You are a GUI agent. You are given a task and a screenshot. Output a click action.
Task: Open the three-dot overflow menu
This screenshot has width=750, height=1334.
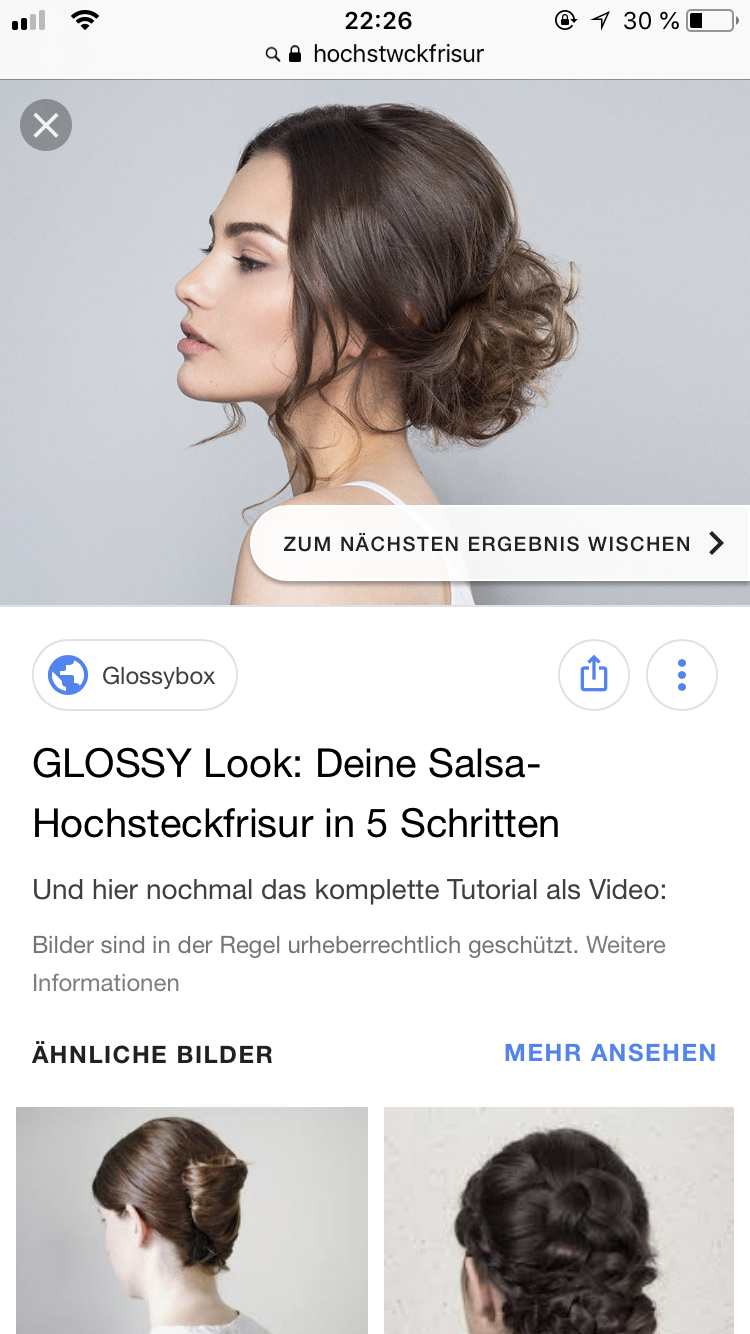pos(682,676)
